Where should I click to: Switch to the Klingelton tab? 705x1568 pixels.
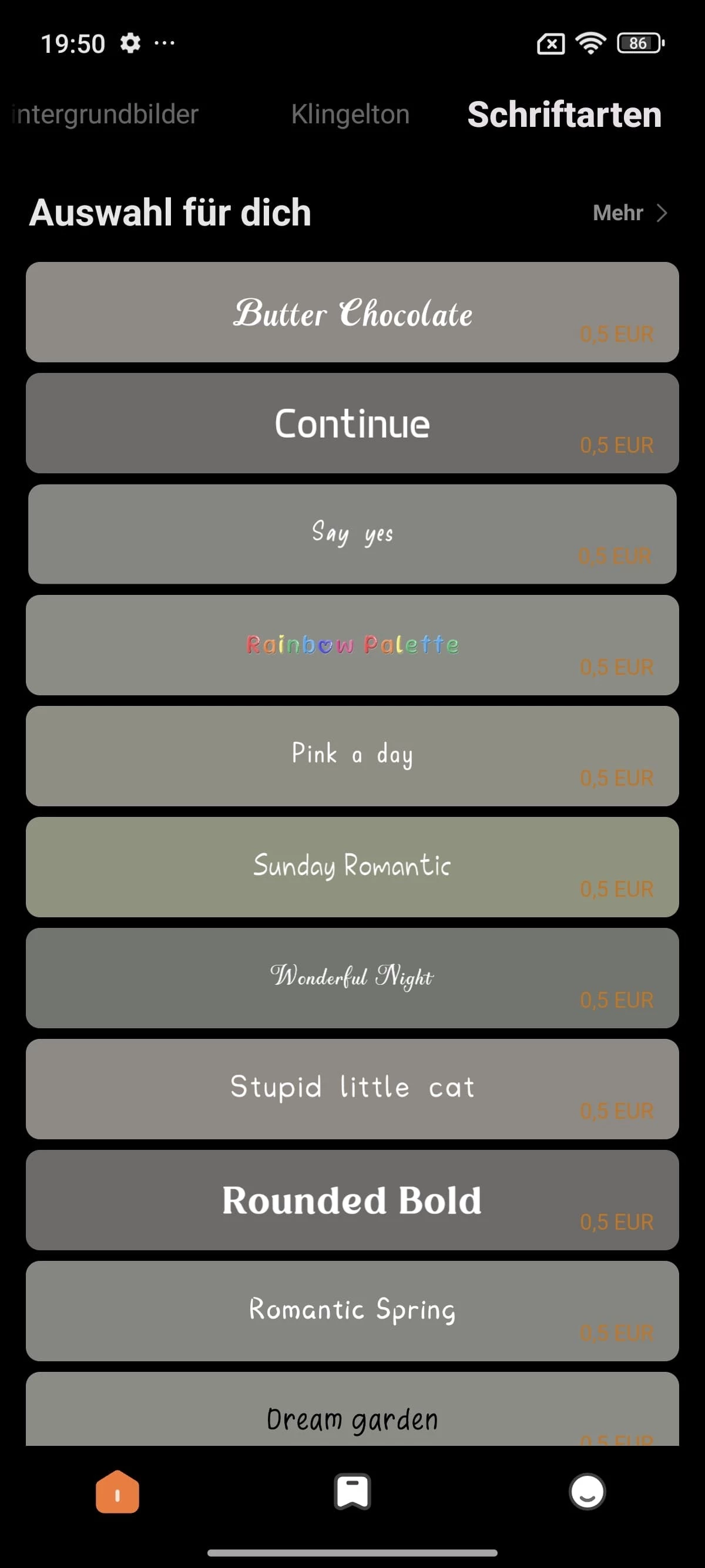coord(350,115)
